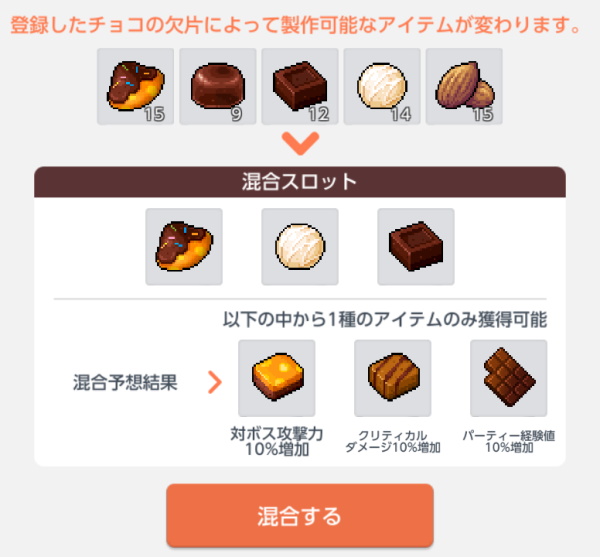Tap the 混合する button
Viewport: 600px width, 557px height.
click(300, 516)
